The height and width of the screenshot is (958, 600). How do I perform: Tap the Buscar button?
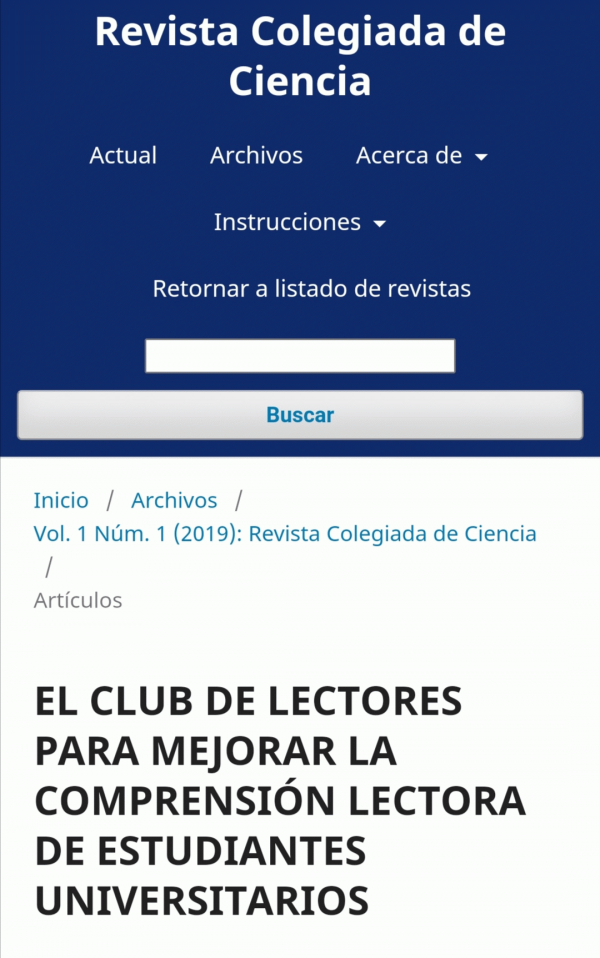pos(300,415)
